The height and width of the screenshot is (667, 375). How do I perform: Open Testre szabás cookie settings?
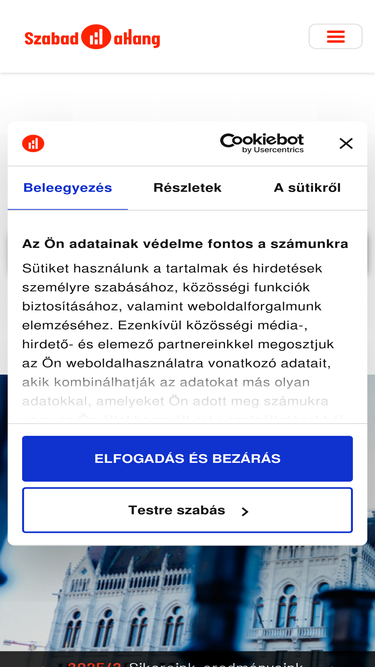click(188, 510)
